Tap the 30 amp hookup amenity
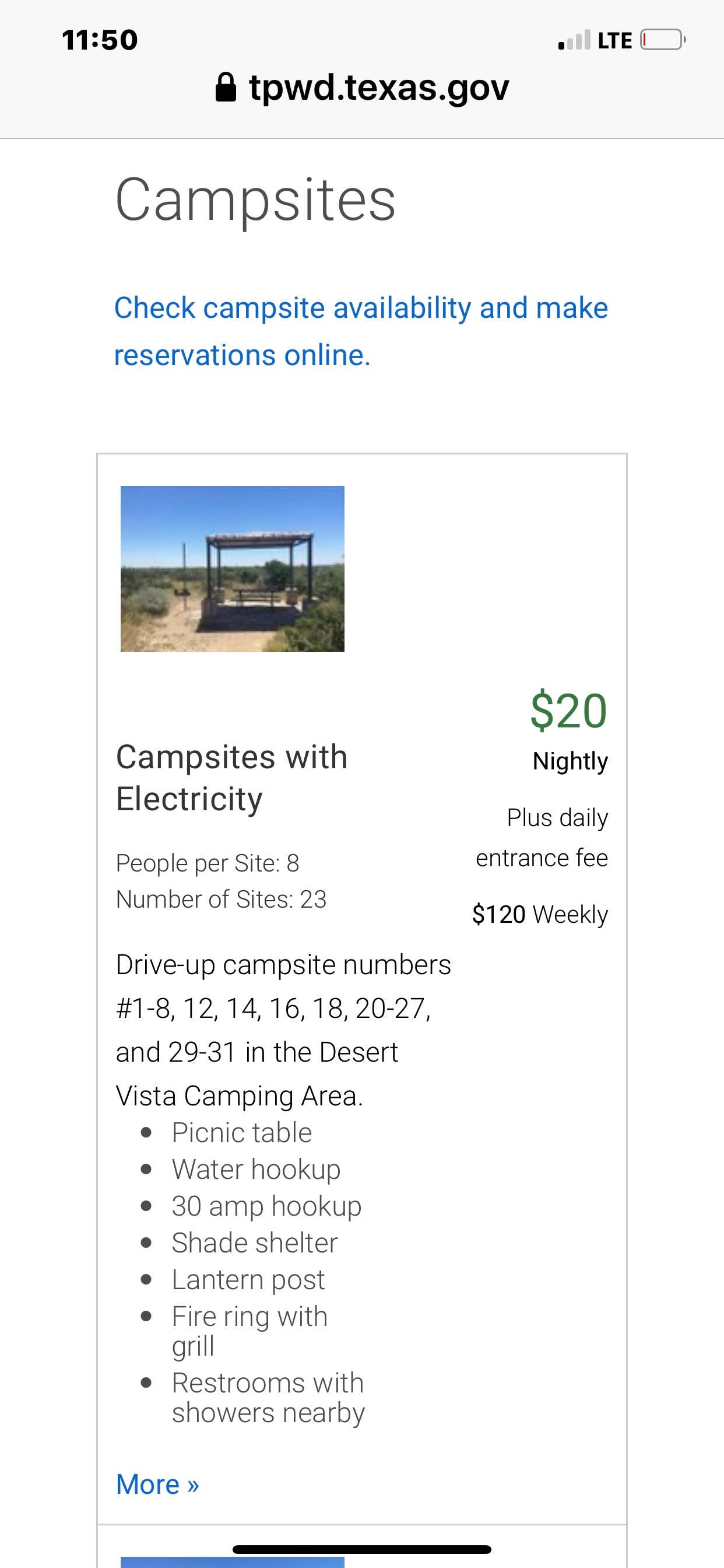The image size is (724, 1568). point(266,1205)
